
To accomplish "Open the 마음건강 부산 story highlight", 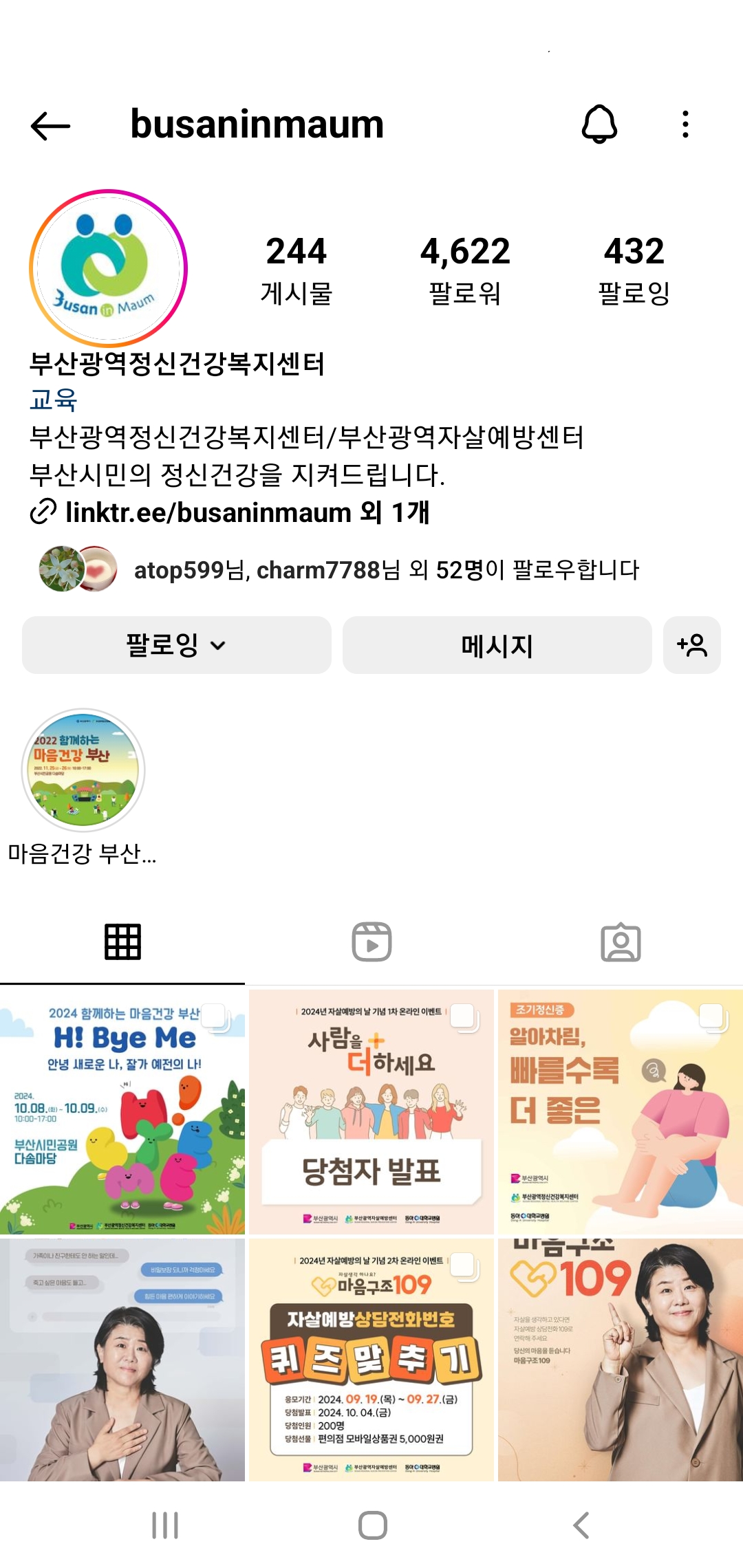I will tap(83, 770).
